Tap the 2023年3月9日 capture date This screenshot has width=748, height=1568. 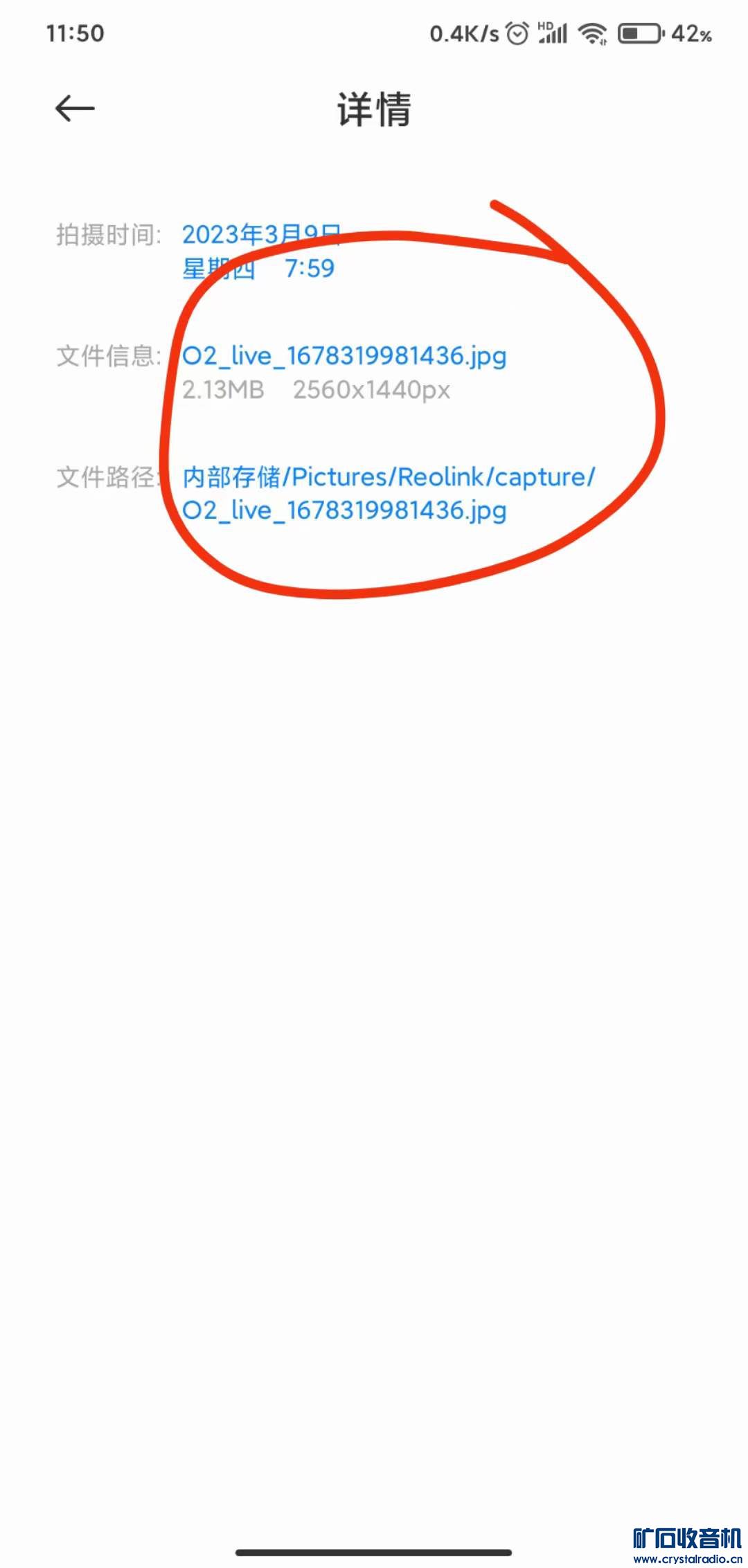[260, 235]
